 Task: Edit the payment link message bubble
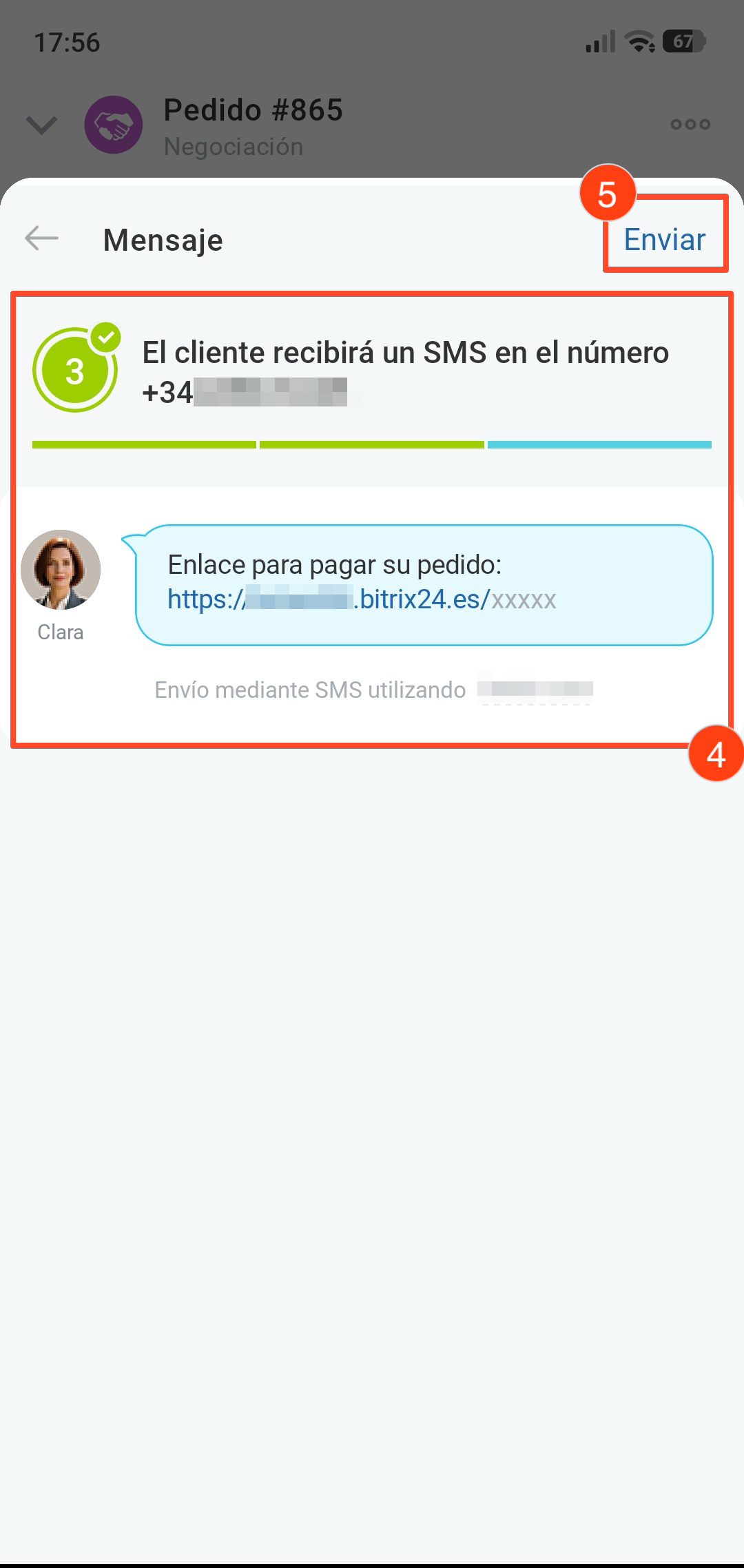(424, 584)
